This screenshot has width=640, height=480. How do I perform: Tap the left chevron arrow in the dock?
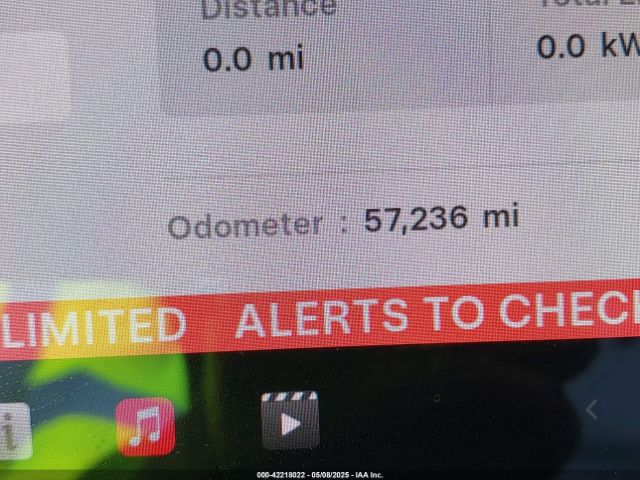pos(592,409)
